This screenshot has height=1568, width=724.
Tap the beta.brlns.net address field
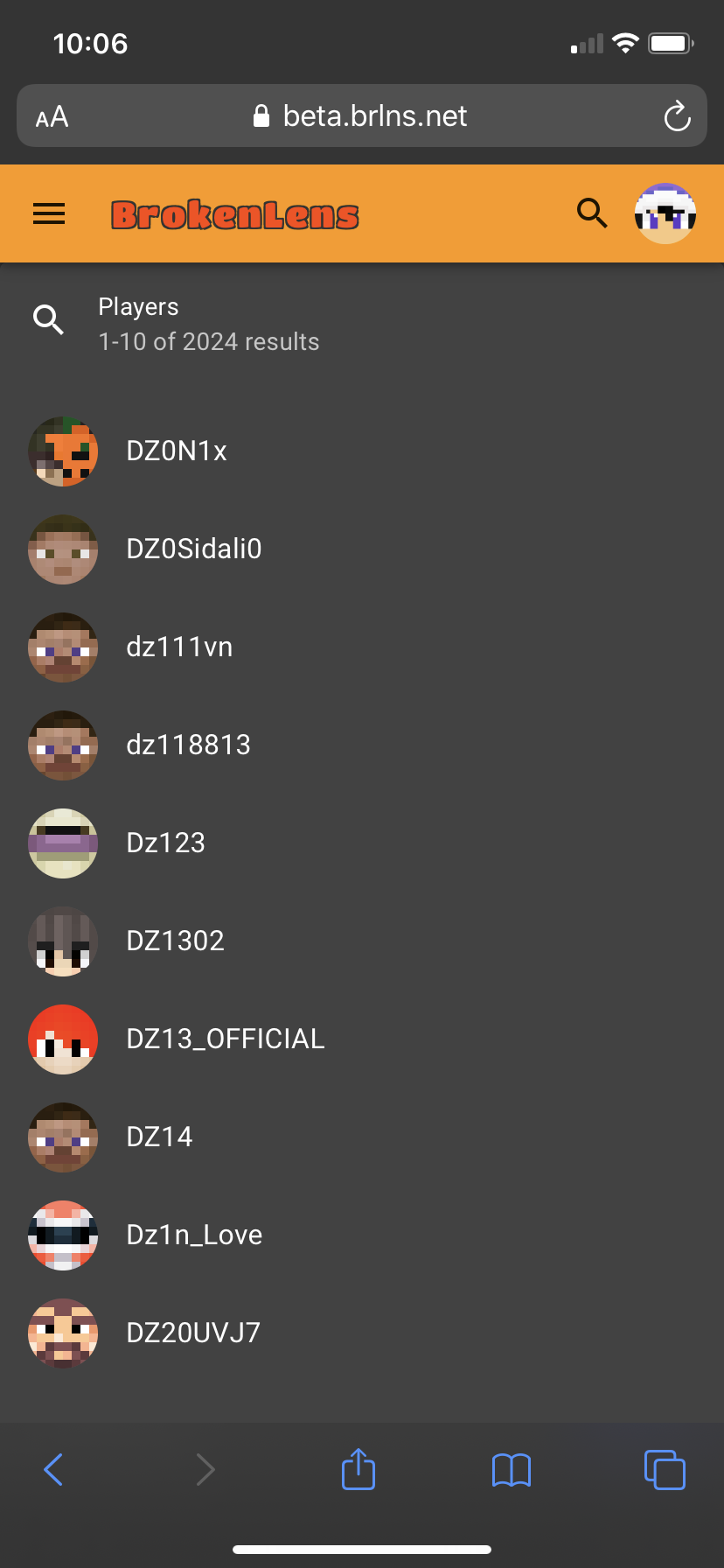(x=362, y=115)
